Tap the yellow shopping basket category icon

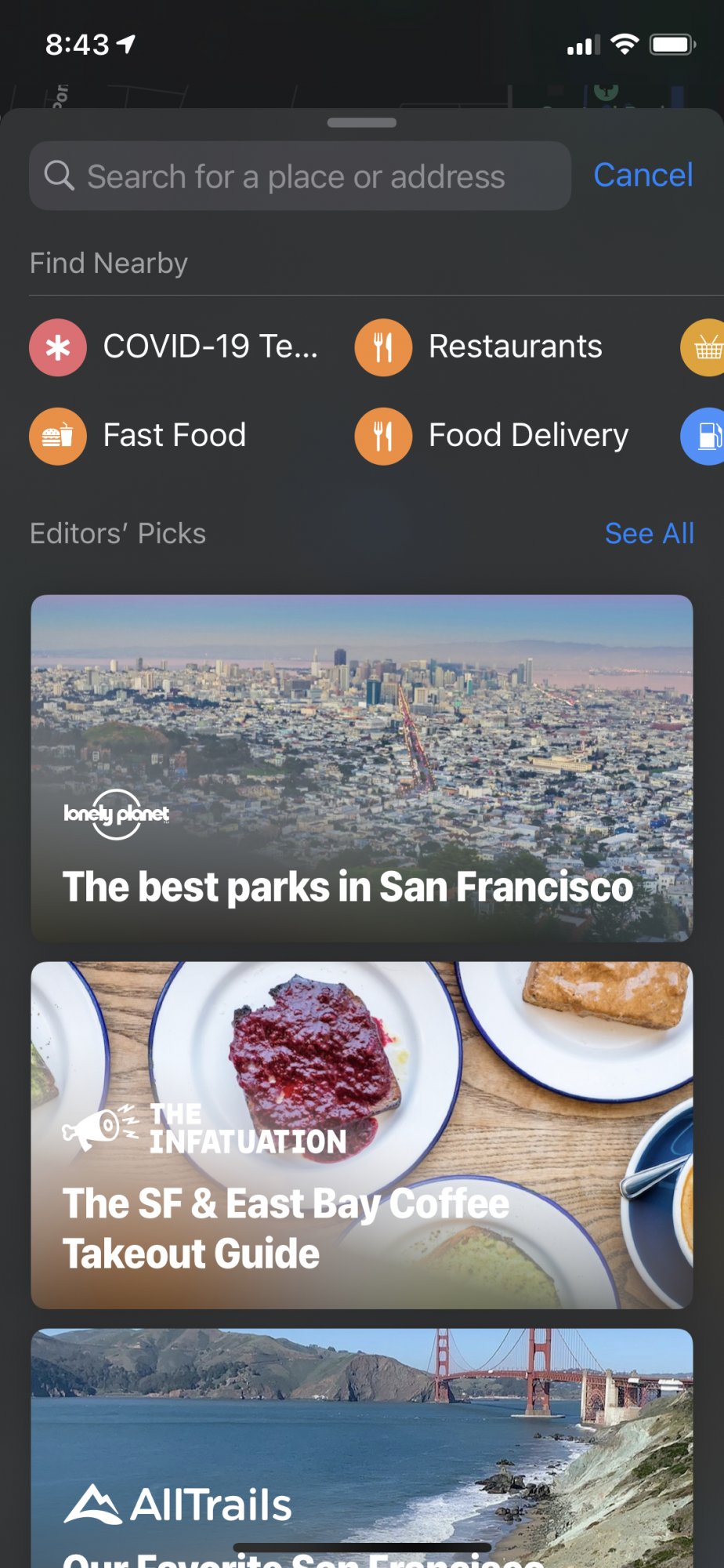705,347
